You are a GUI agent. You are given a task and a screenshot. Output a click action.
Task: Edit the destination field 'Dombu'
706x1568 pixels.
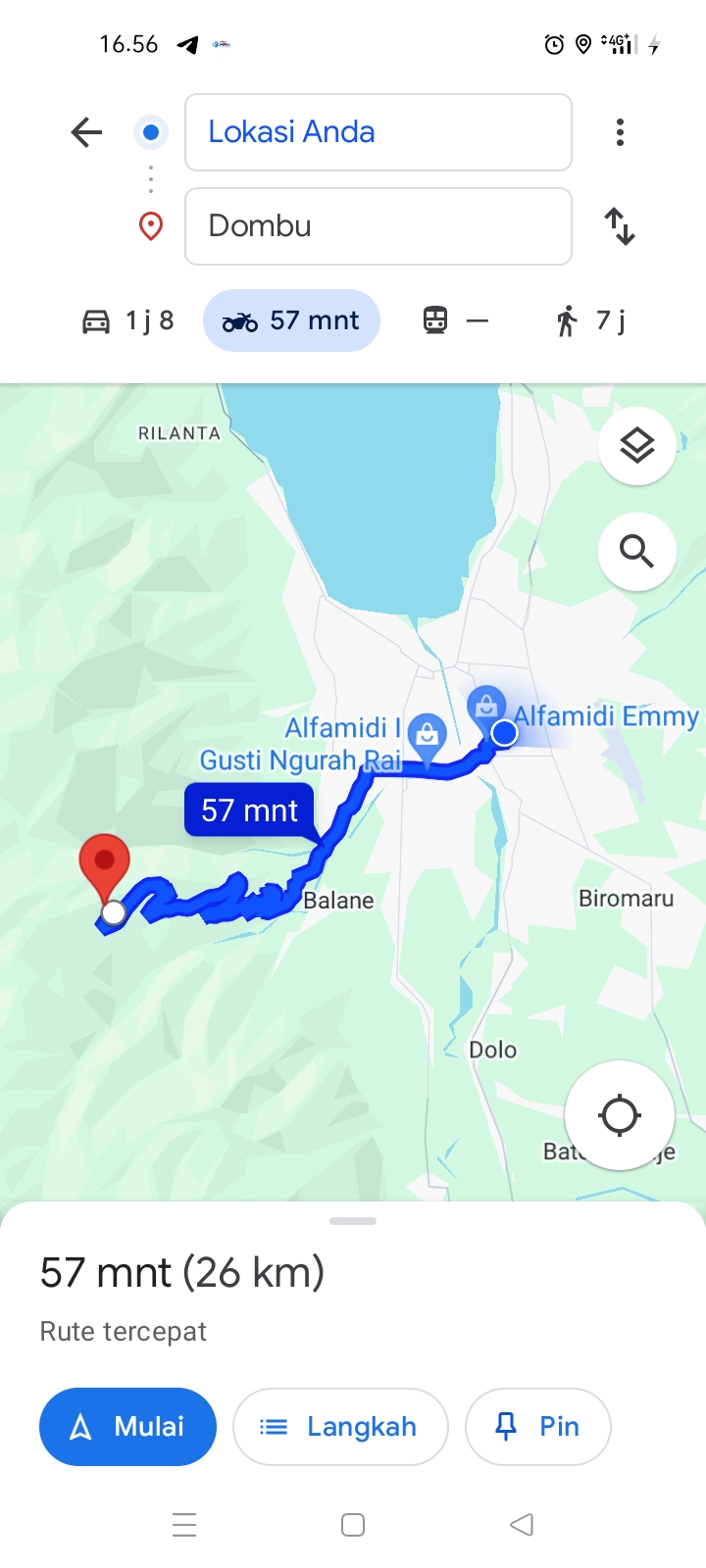[x=378, y=226]
